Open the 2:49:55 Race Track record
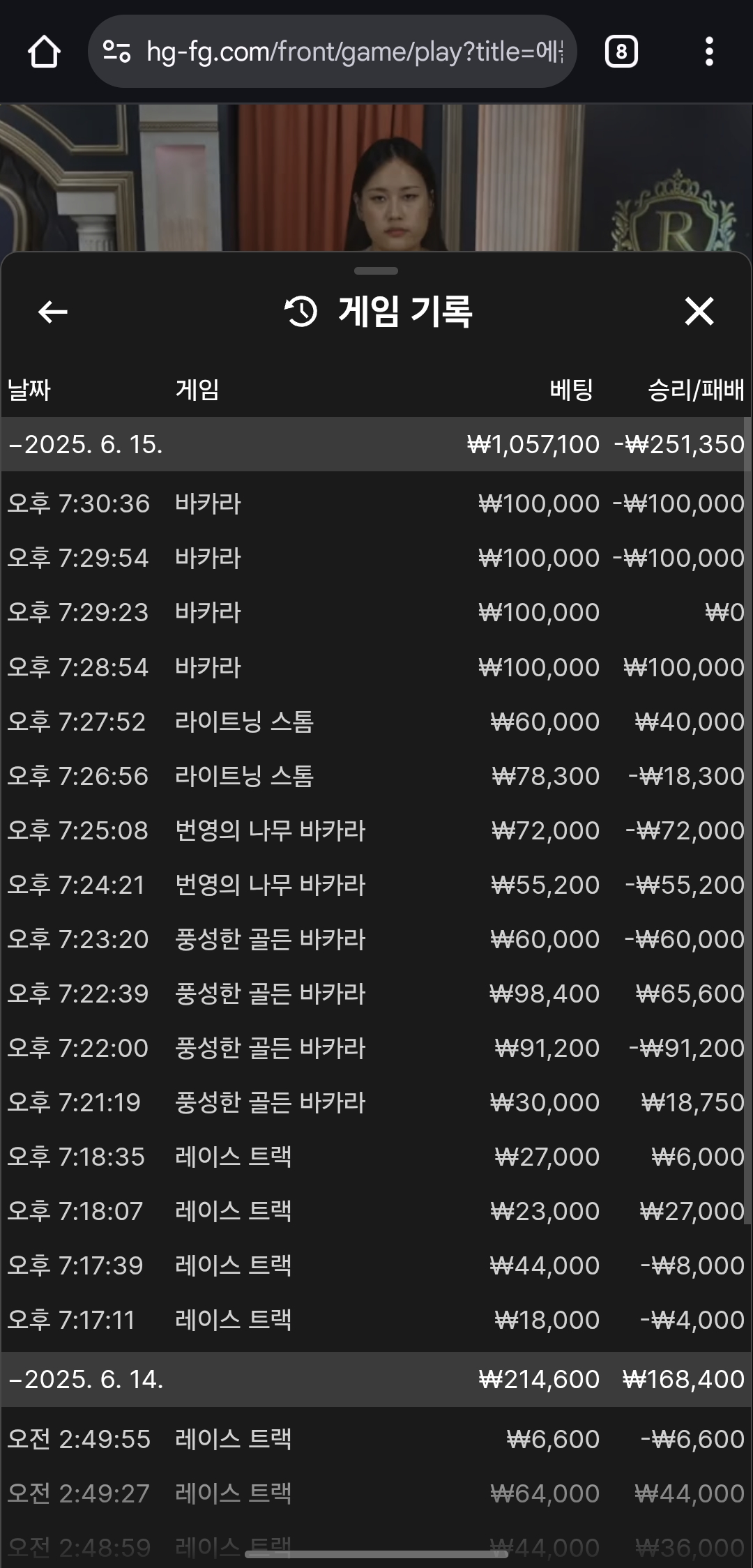The width and height of the screenshot is (753, 1568). (376, 1438)
